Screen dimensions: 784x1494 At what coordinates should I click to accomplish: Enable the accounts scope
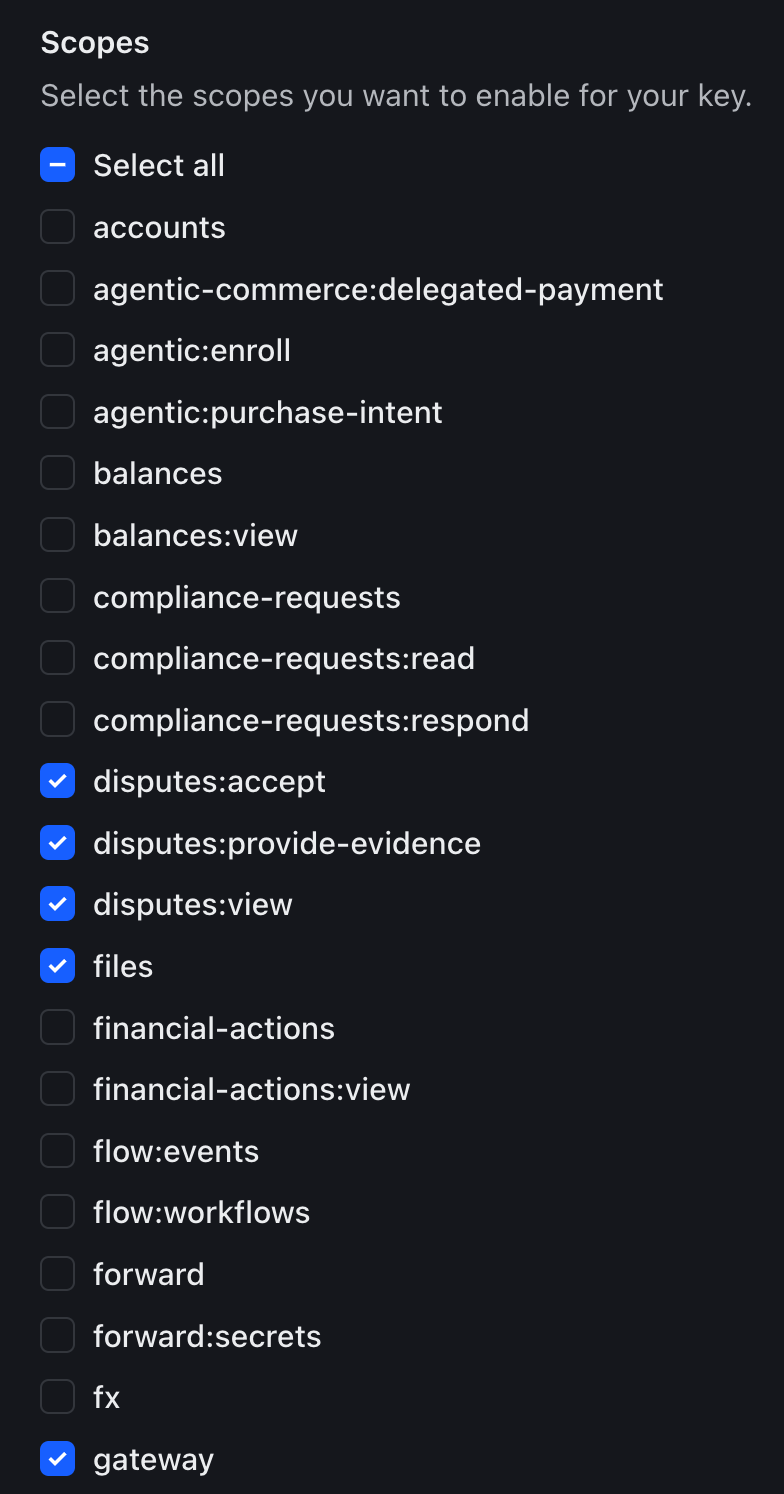58,227
